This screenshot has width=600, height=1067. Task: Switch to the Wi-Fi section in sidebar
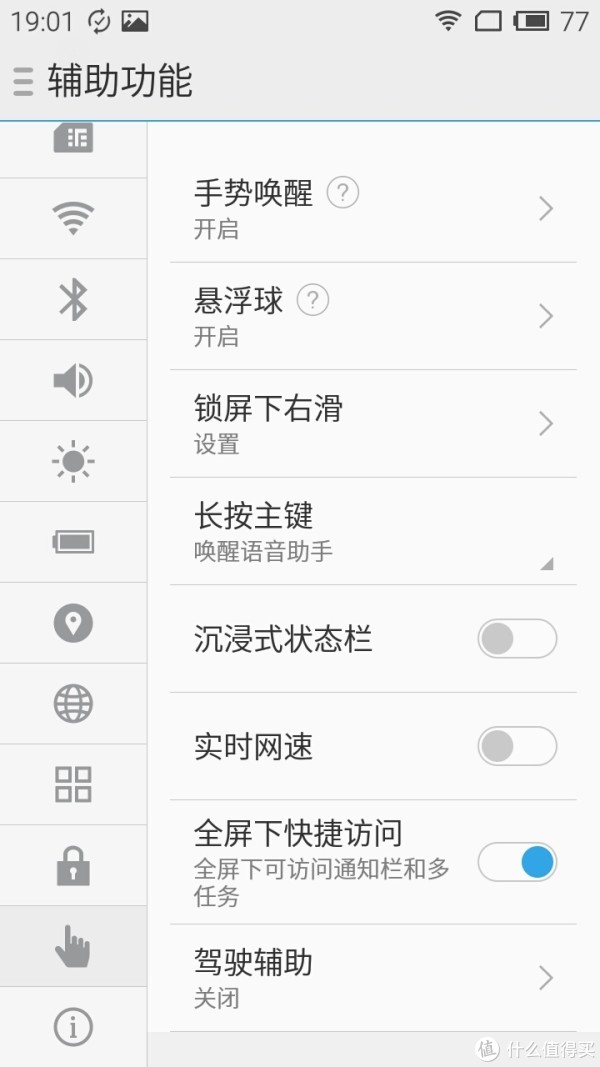click(73, 219)
